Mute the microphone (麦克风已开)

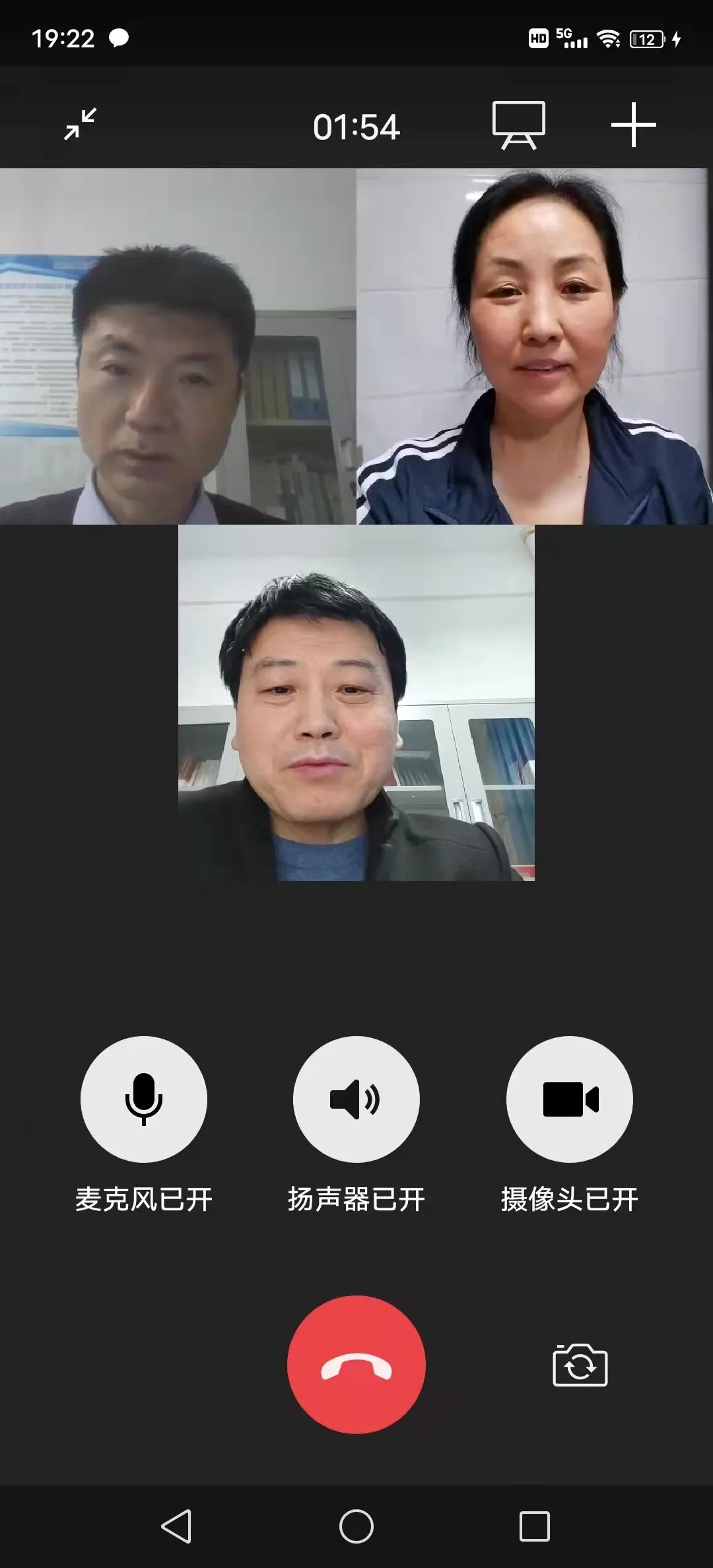[x=143, y=1099]
